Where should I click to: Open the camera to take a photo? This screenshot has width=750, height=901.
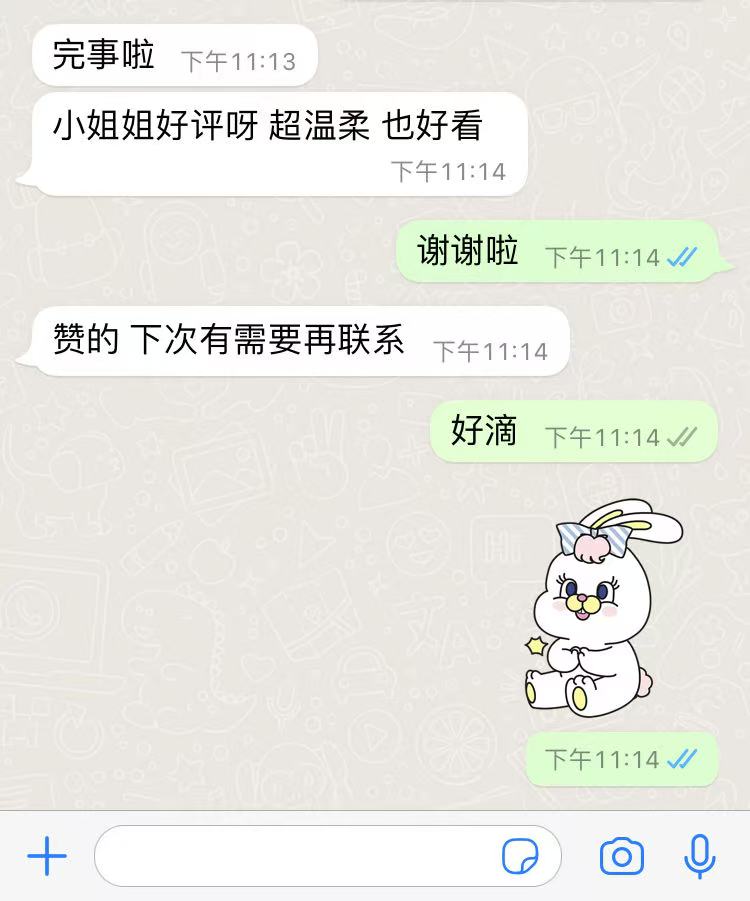(621, 857)
